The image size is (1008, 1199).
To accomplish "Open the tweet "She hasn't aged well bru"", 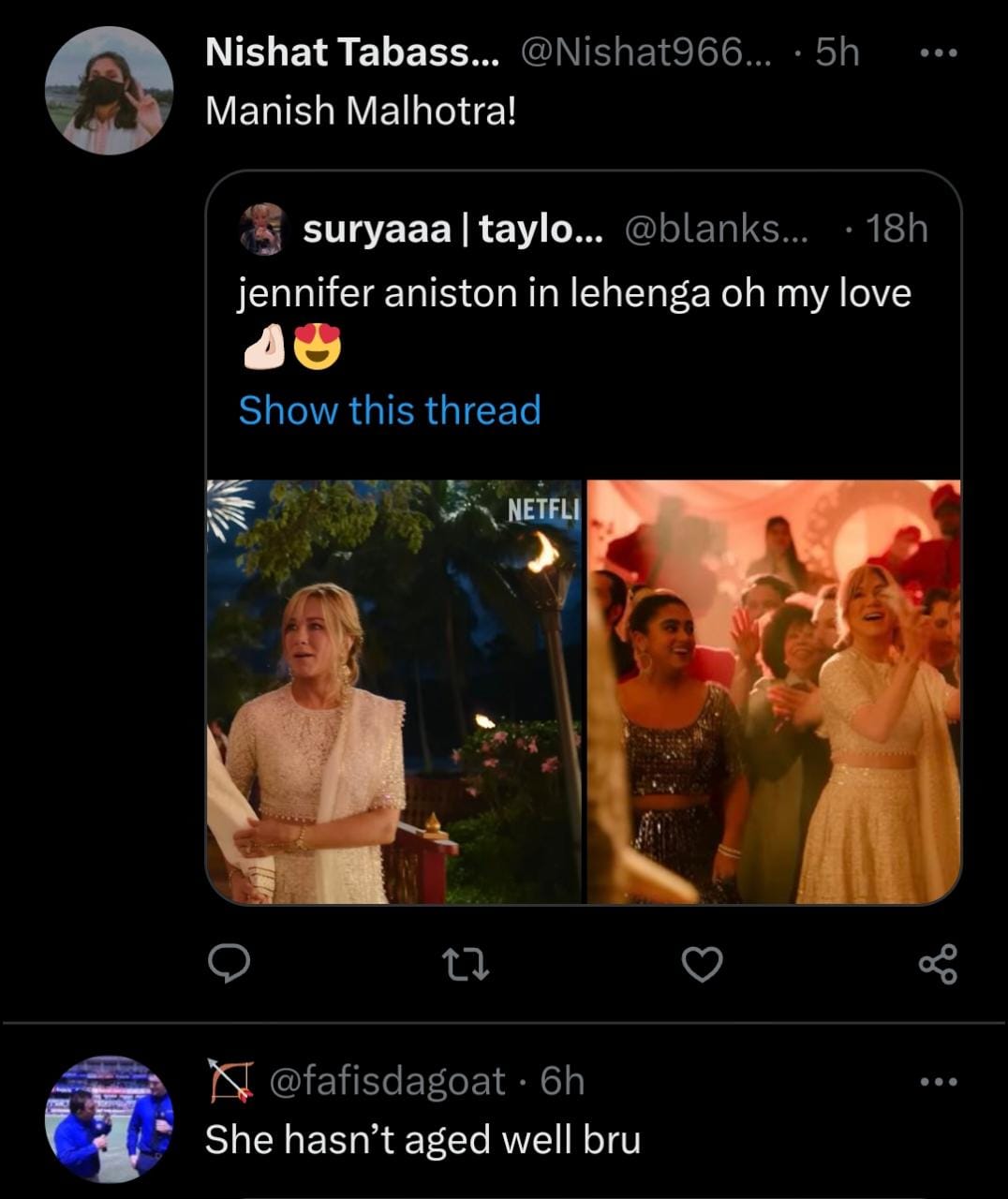I will (422, 1140).
